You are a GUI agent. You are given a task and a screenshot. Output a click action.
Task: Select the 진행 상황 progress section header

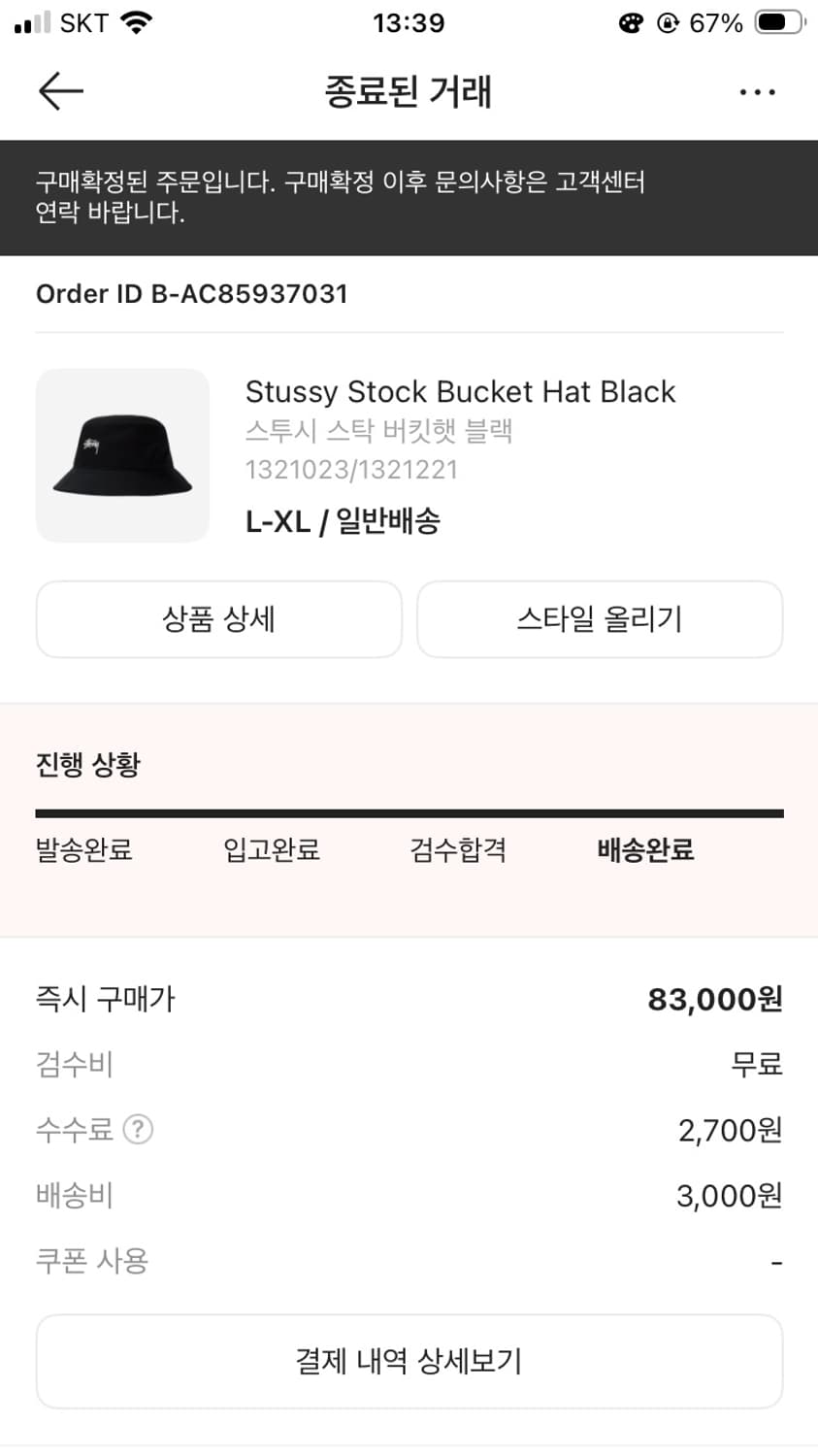pos(87,764)
